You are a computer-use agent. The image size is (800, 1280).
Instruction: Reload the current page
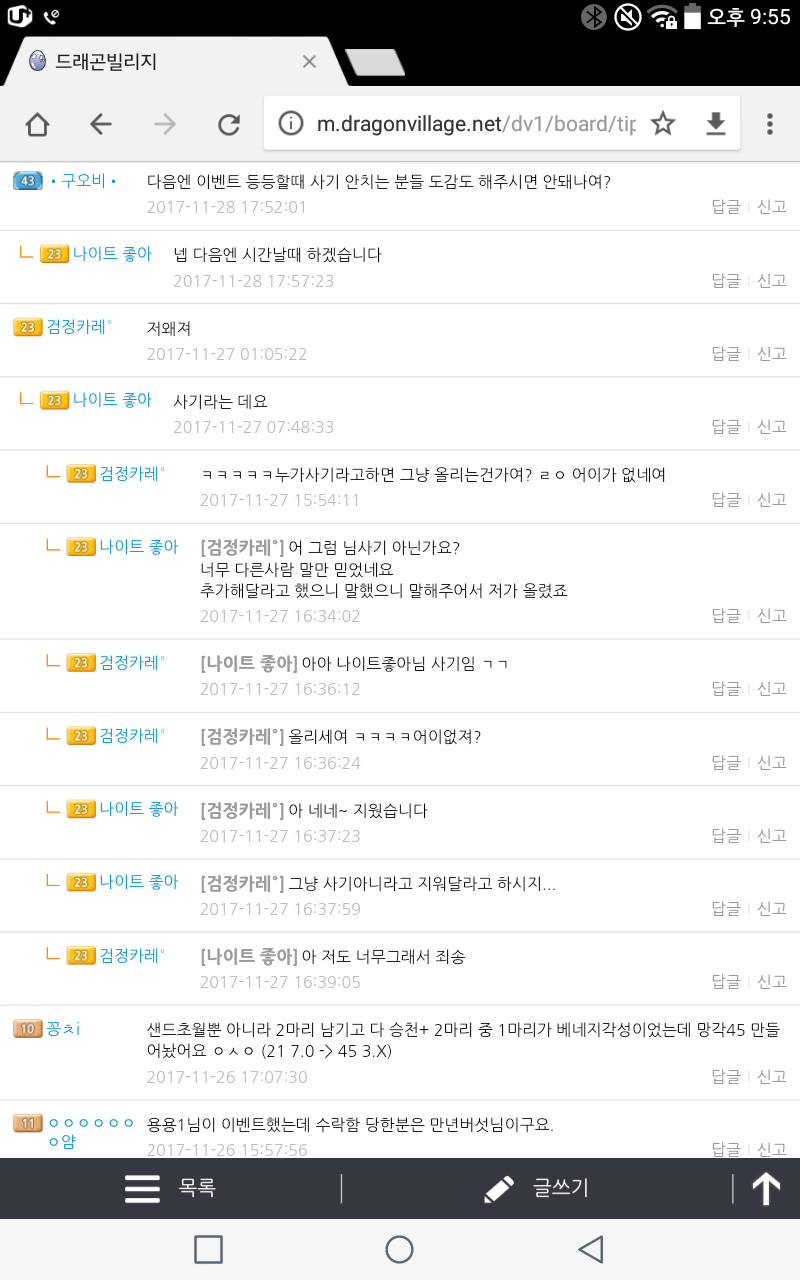click(229, 124)
